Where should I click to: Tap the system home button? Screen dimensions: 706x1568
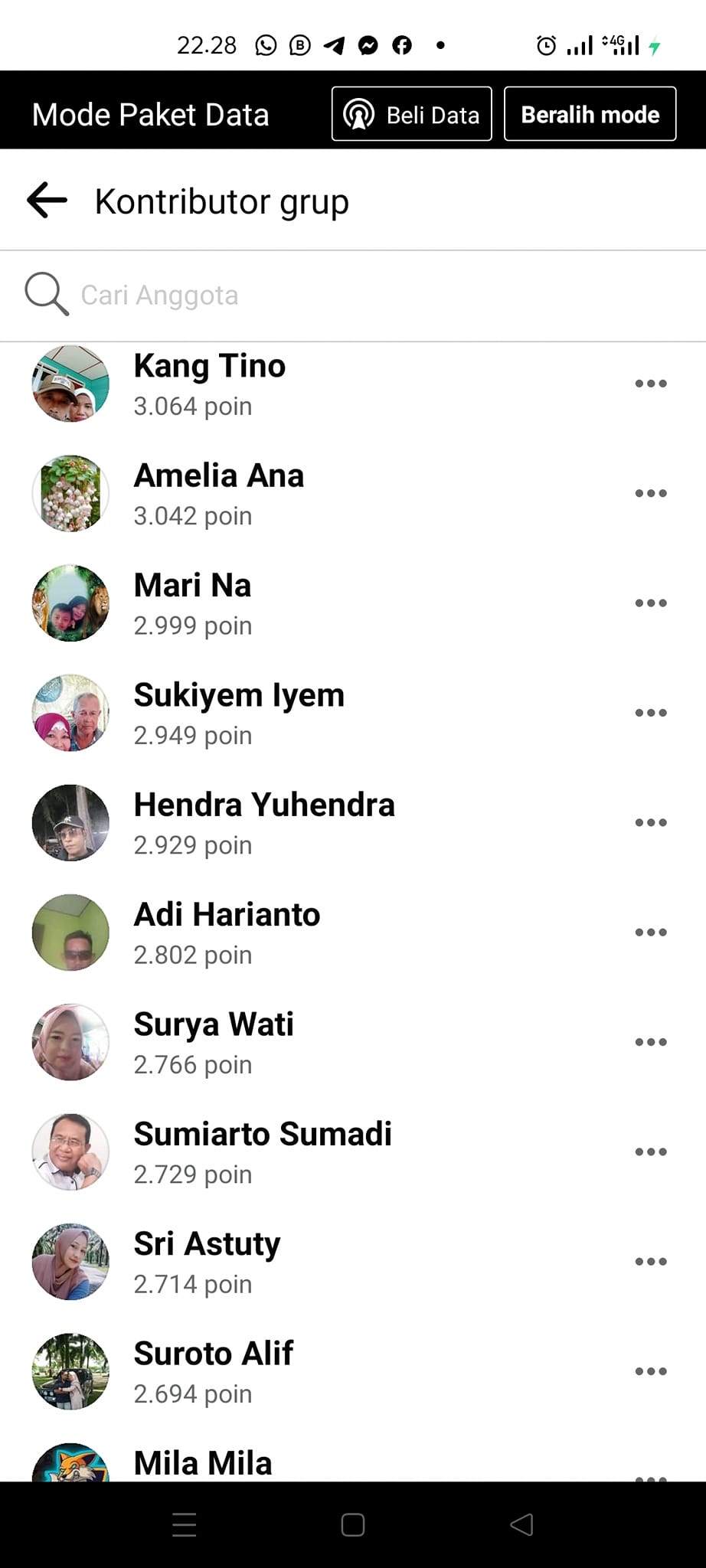353,1525
